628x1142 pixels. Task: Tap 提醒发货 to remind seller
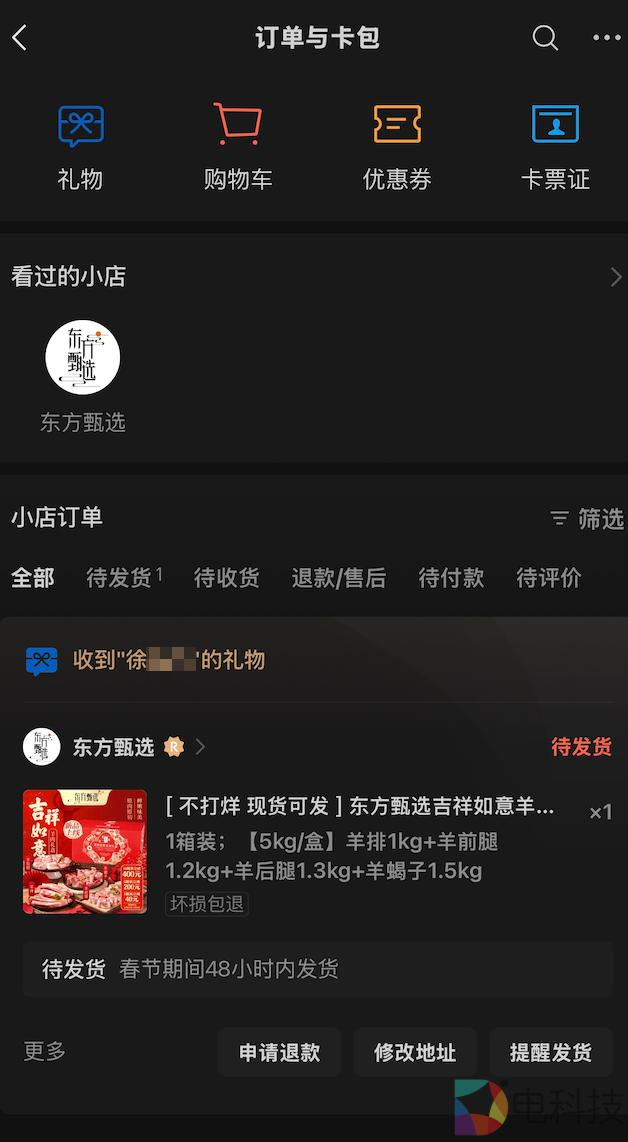click(551, 1052)
